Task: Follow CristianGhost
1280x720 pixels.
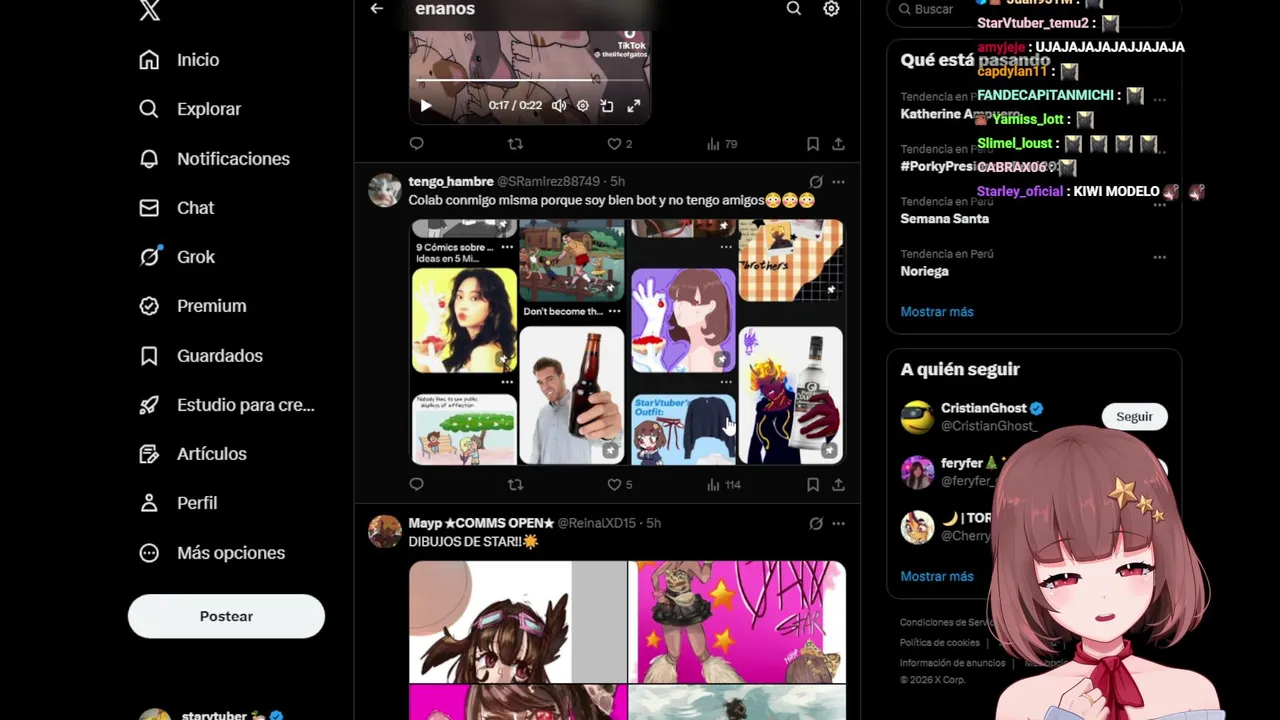Action: 1134,417
